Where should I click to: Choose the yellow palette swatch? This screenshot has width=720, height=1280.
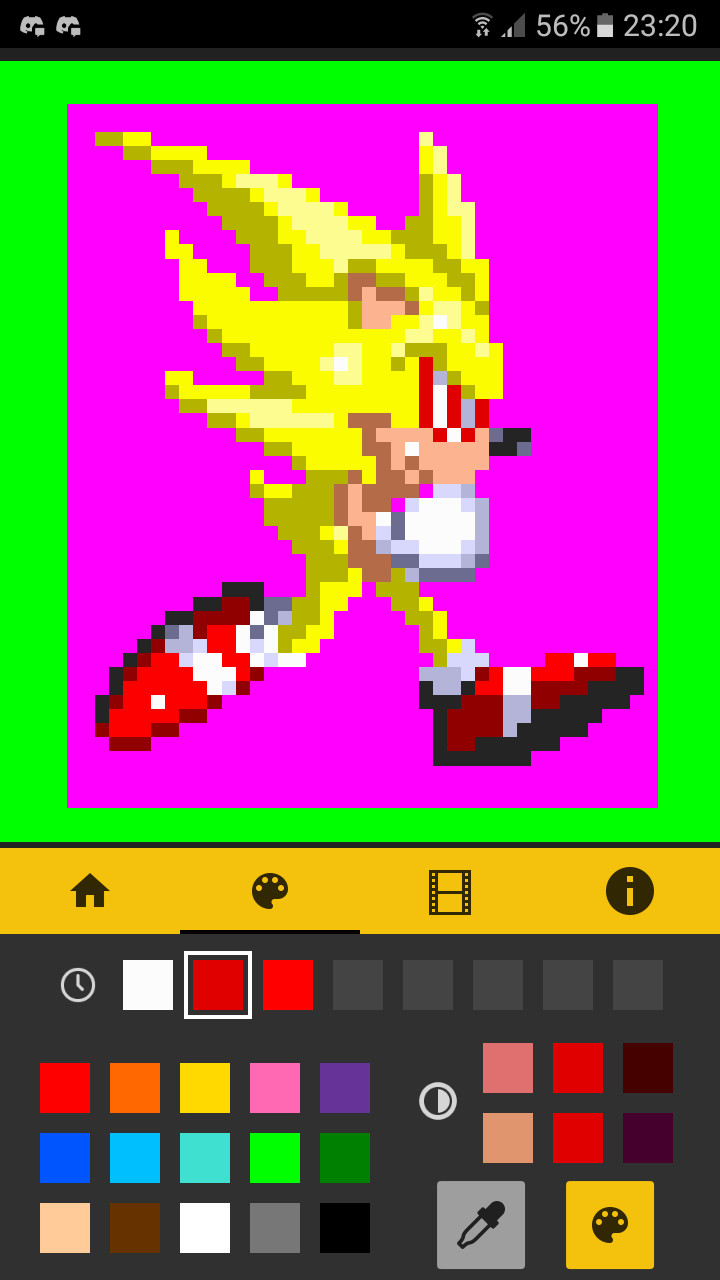[205, 1088]
